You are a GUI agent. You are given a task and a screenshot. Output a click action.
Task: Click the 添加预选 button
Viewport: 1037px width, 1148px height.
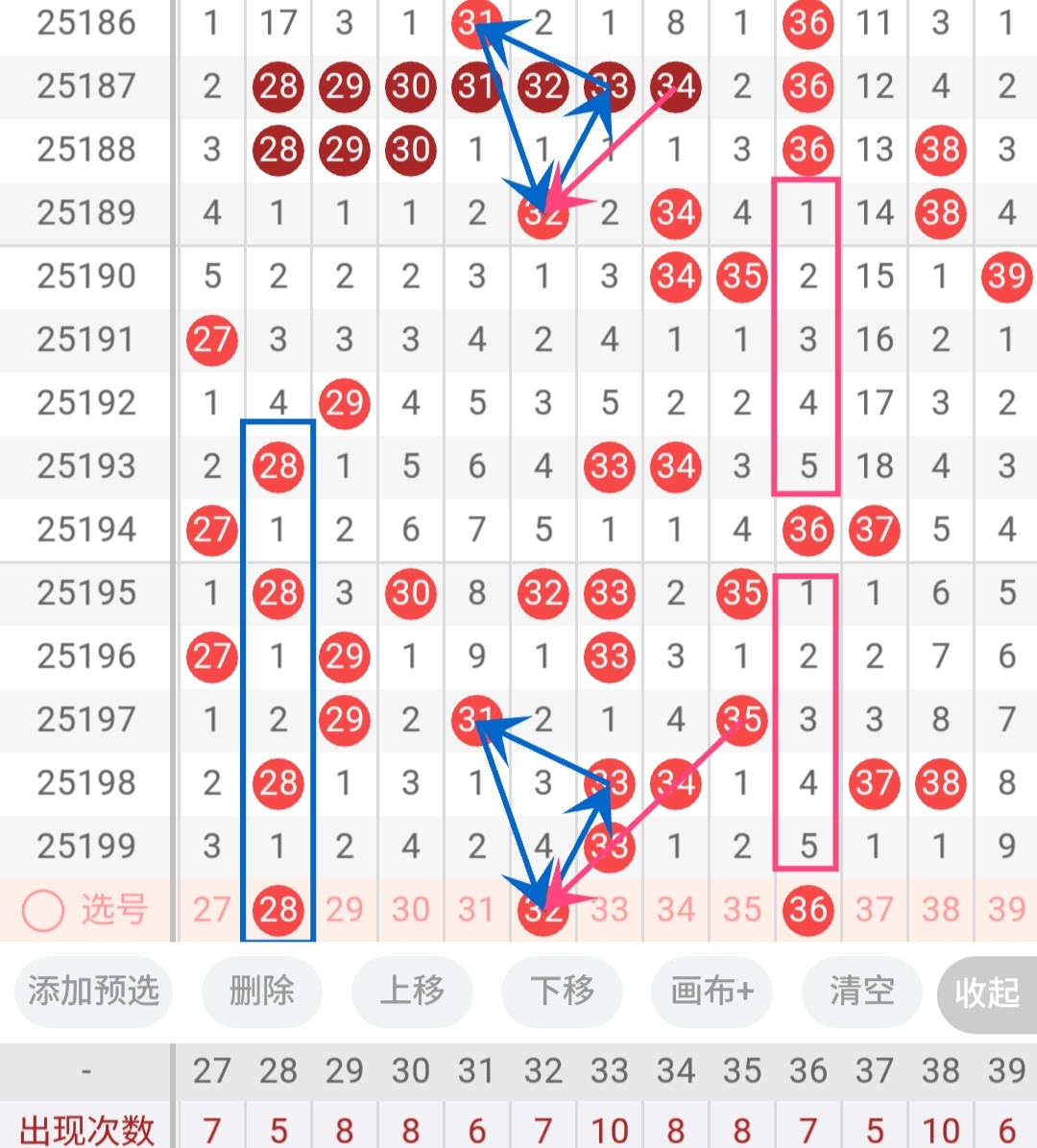(92, 993)
